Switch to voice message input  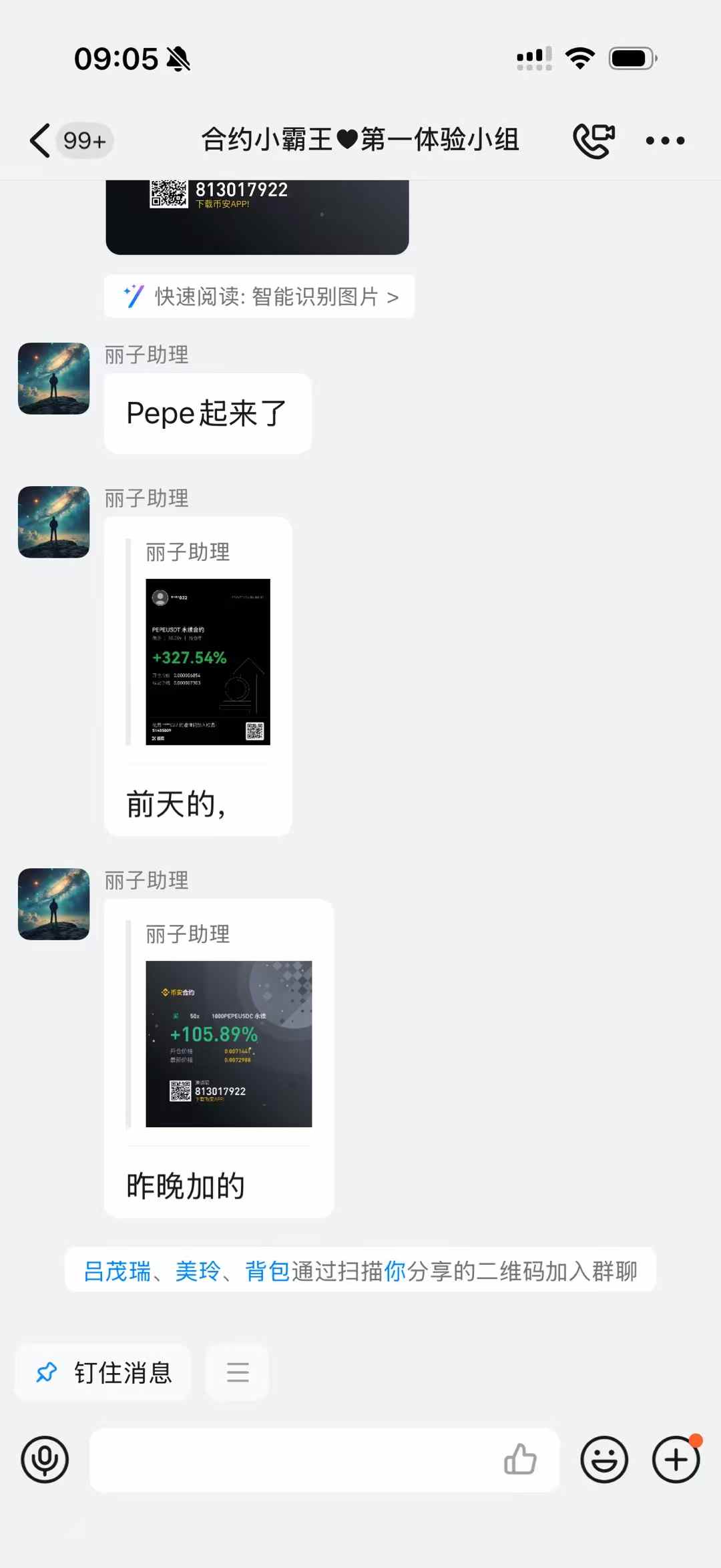click(x=45, y=1460)
